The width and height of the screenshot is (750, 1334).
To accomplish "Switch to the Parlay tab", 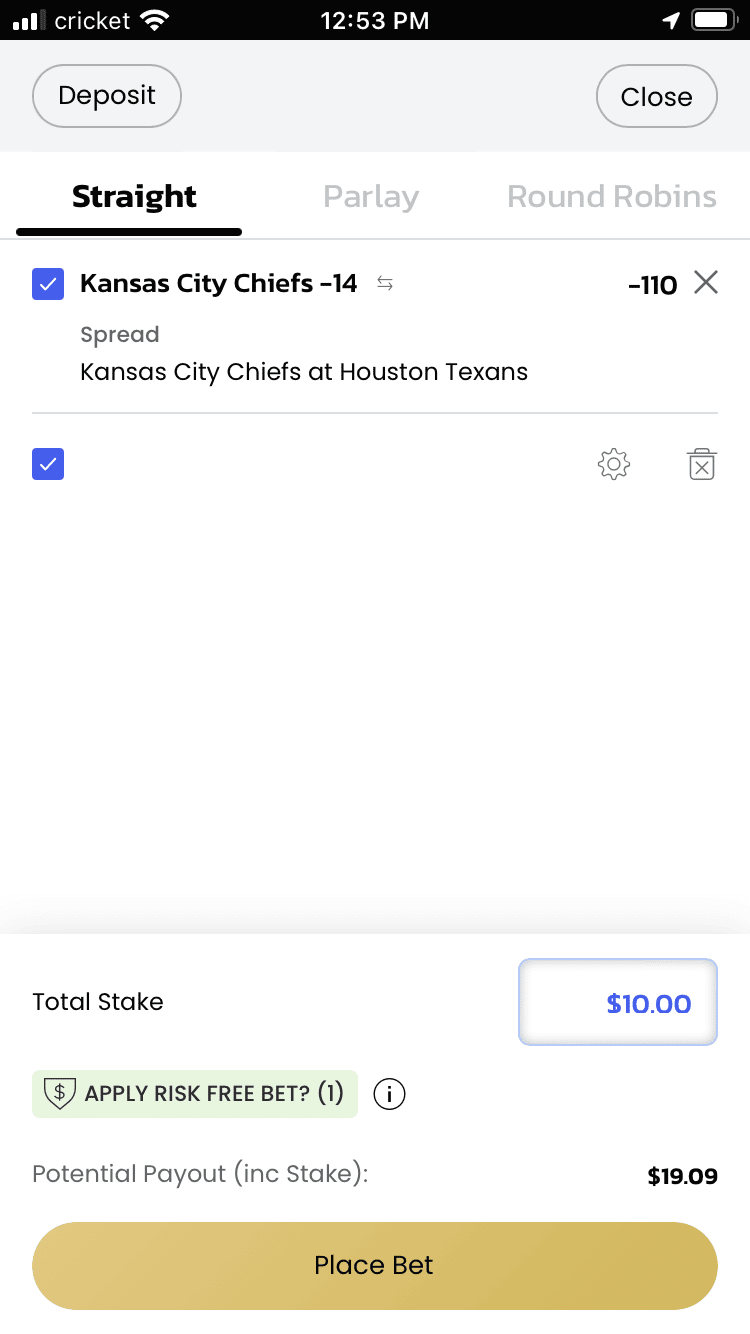I will pyautogui.click(x=371, y=197).
